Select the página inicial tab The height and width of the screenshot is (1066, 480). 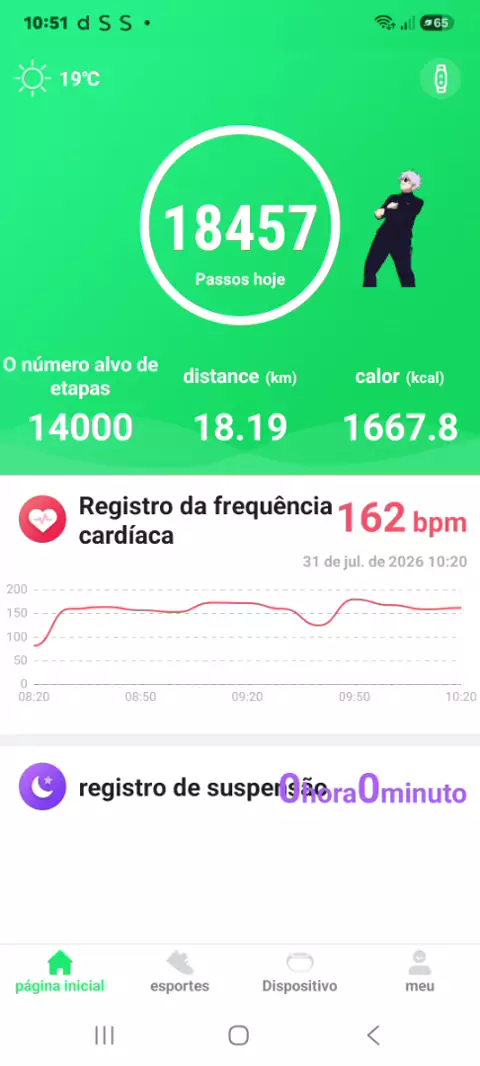[60, 972]
